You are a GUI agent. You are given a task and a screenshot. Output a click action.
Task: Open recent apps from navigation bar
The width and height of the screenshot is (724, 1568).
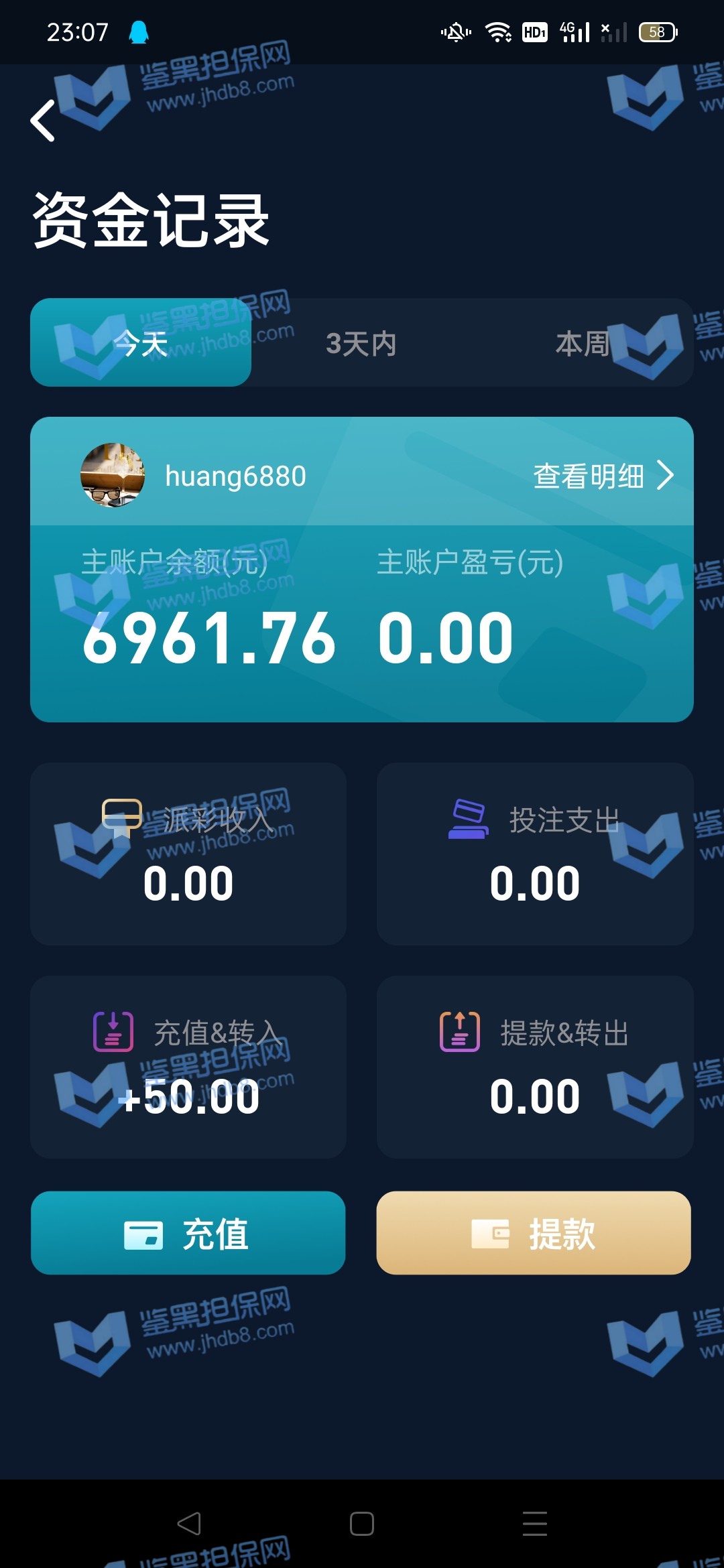pos(534,1524)
